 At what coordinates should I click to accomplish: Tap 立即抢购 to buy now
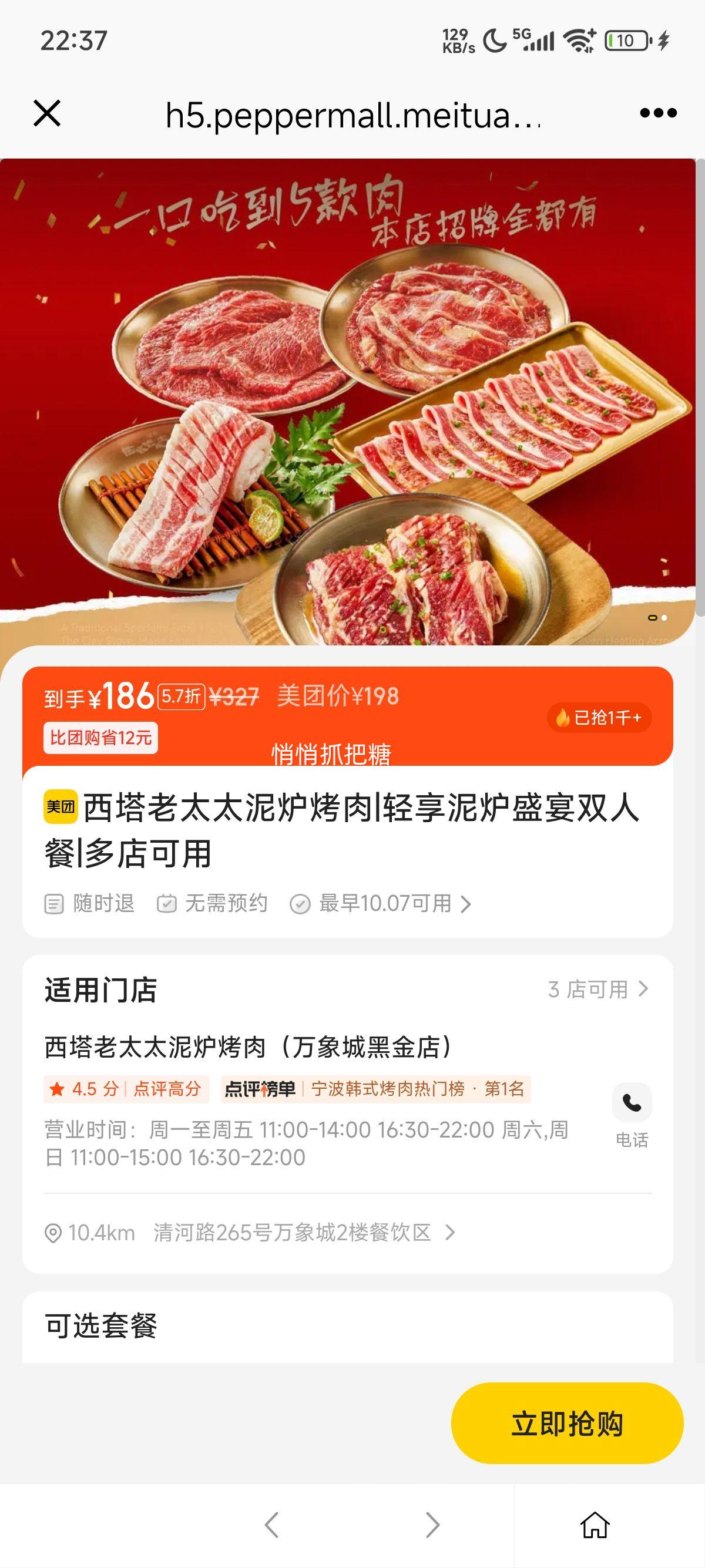[x=567, y=1424]
